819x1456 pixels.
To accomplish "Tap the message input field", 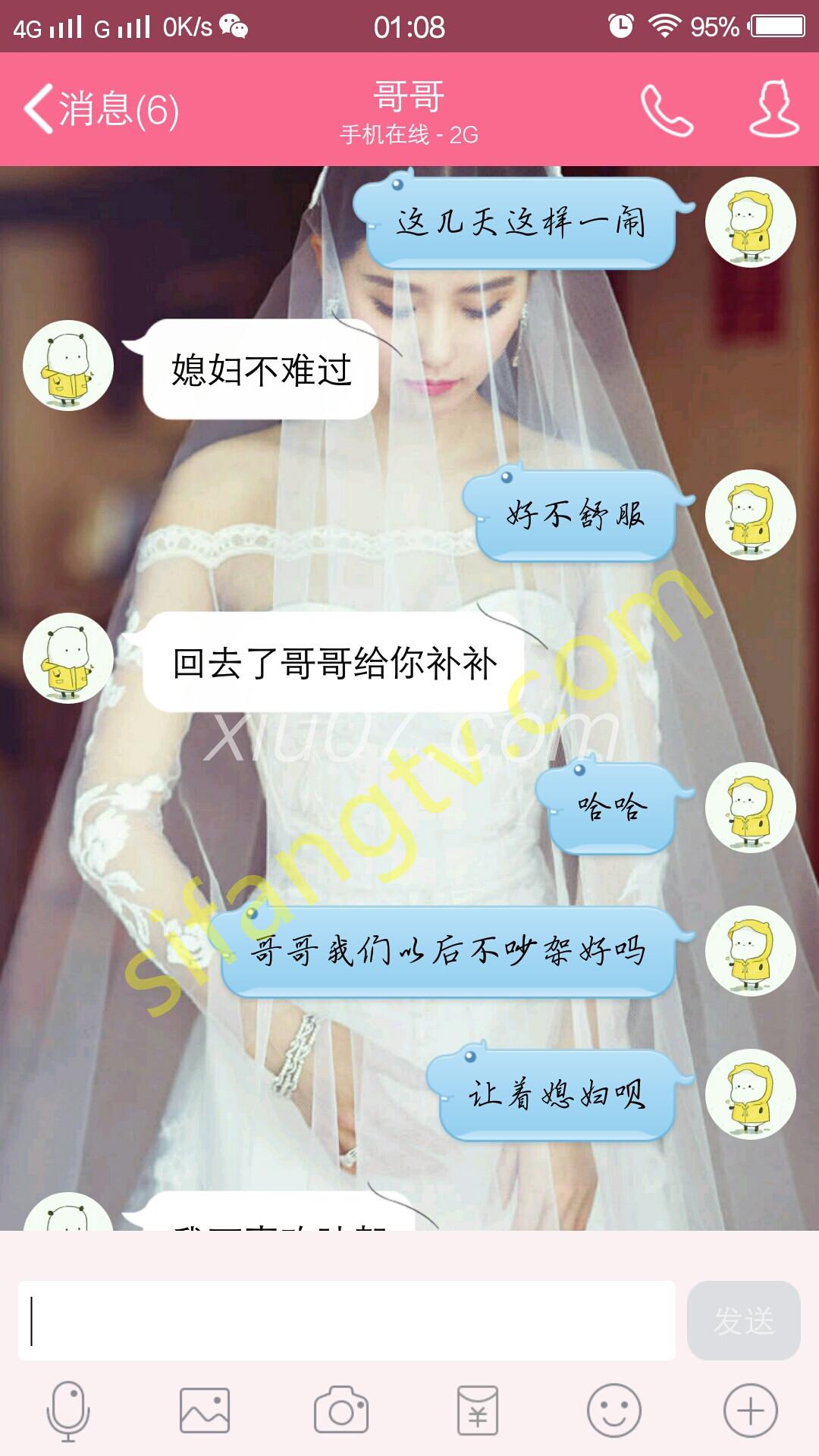I will click(347, 1320).
